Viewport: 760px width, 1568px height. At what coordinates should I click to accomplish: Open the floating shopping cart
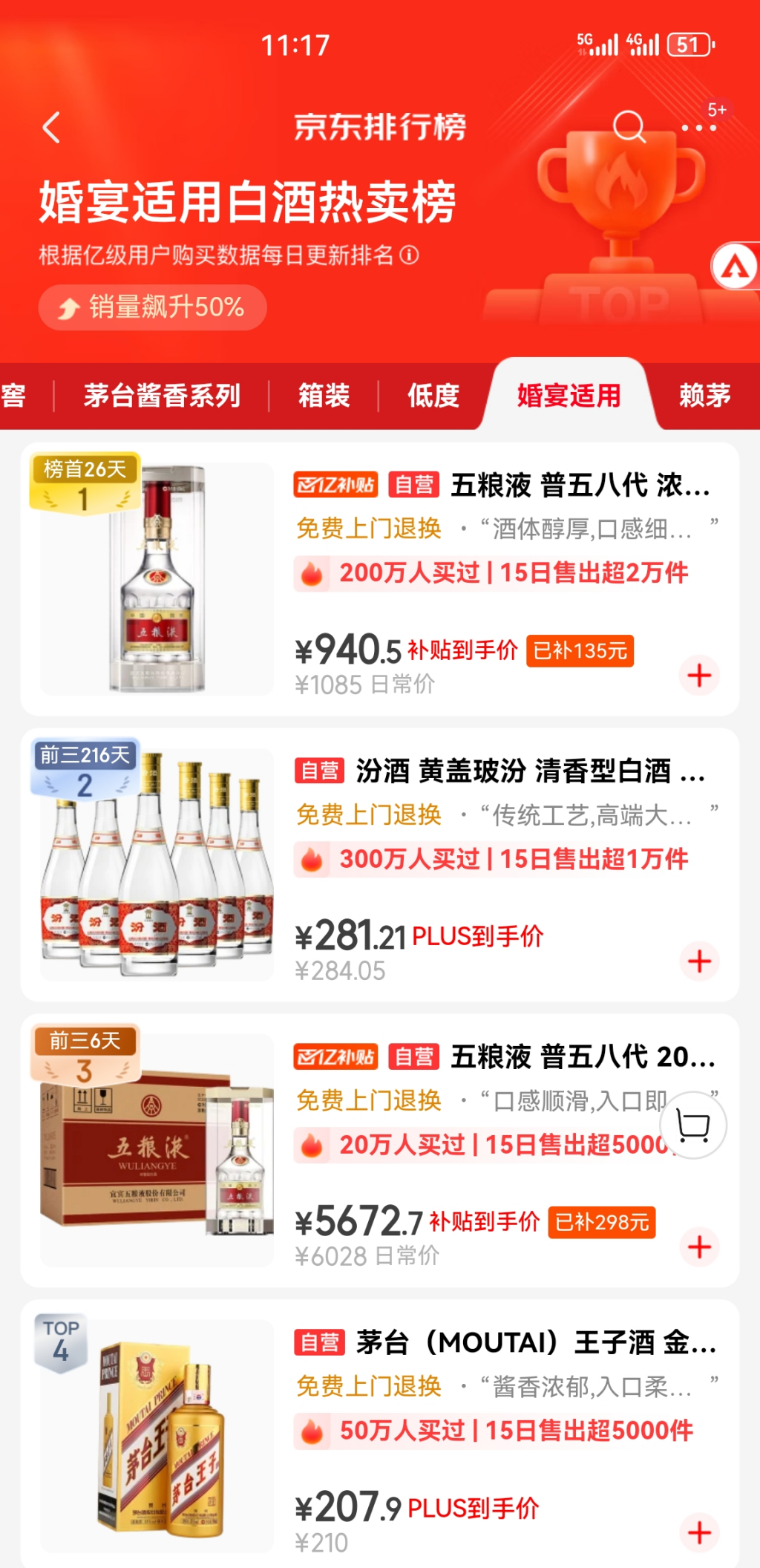pos(693,1126)
